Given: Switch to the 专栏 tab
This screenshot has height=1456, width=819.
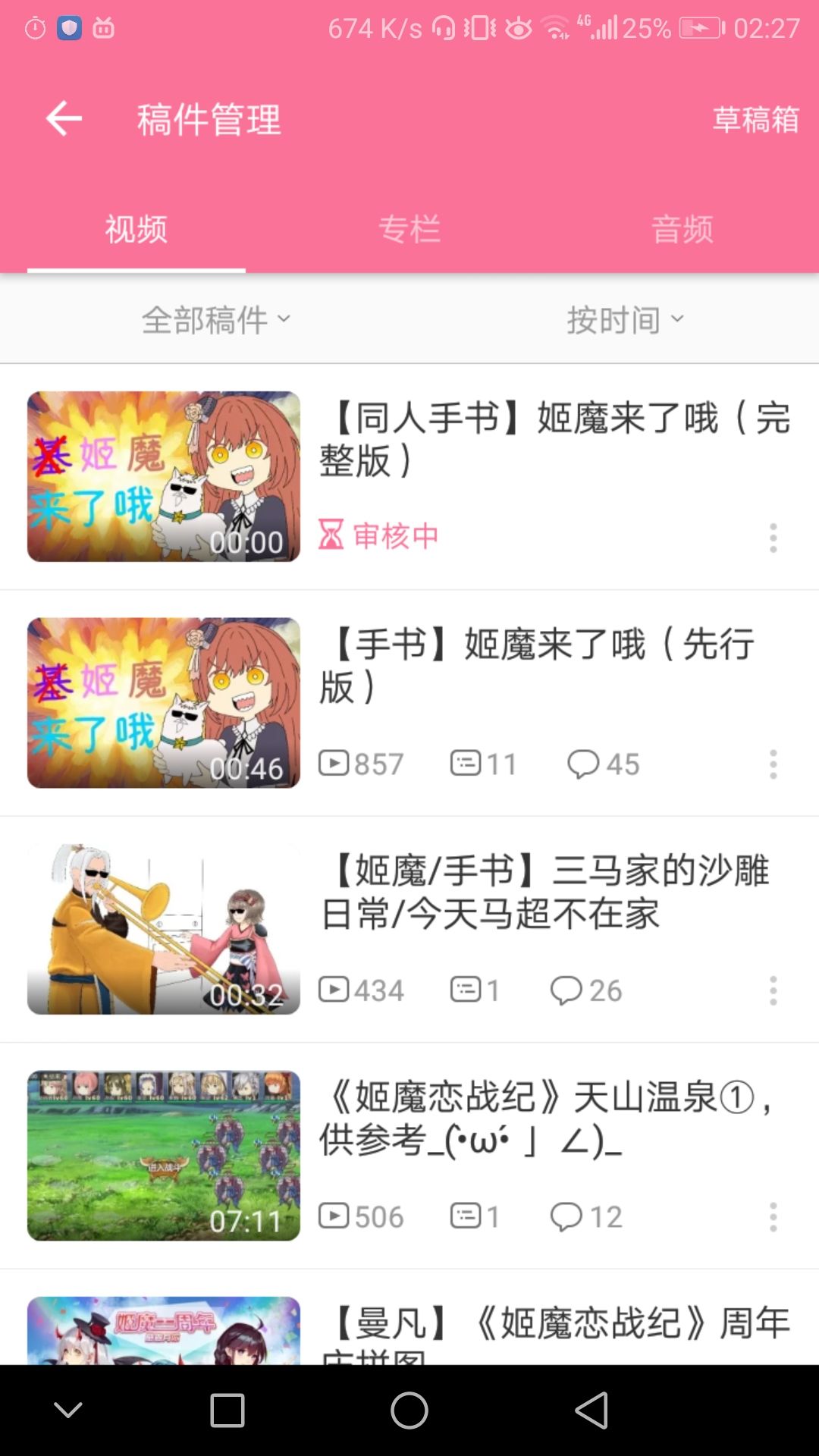Looking at the screenshot, I should (x=409, y=230).
